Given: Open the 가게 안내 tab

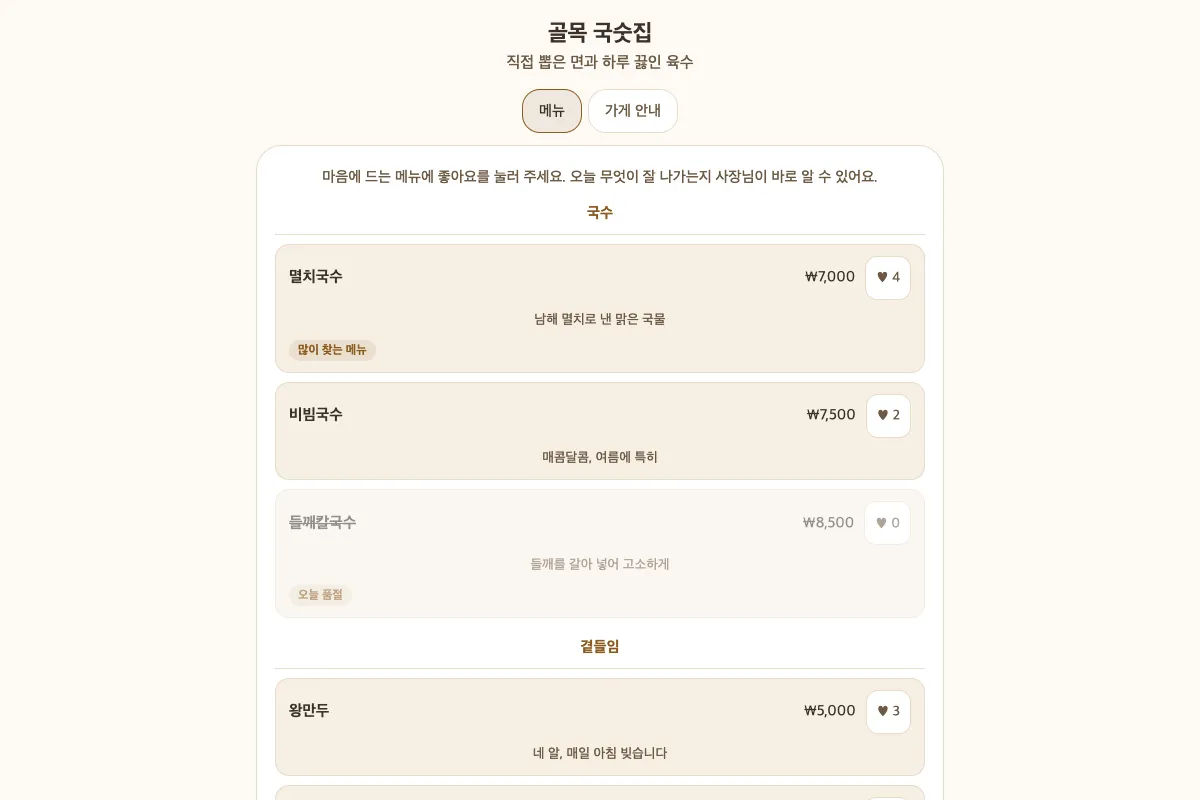Looking at the screenshot, I should point(633,111).
